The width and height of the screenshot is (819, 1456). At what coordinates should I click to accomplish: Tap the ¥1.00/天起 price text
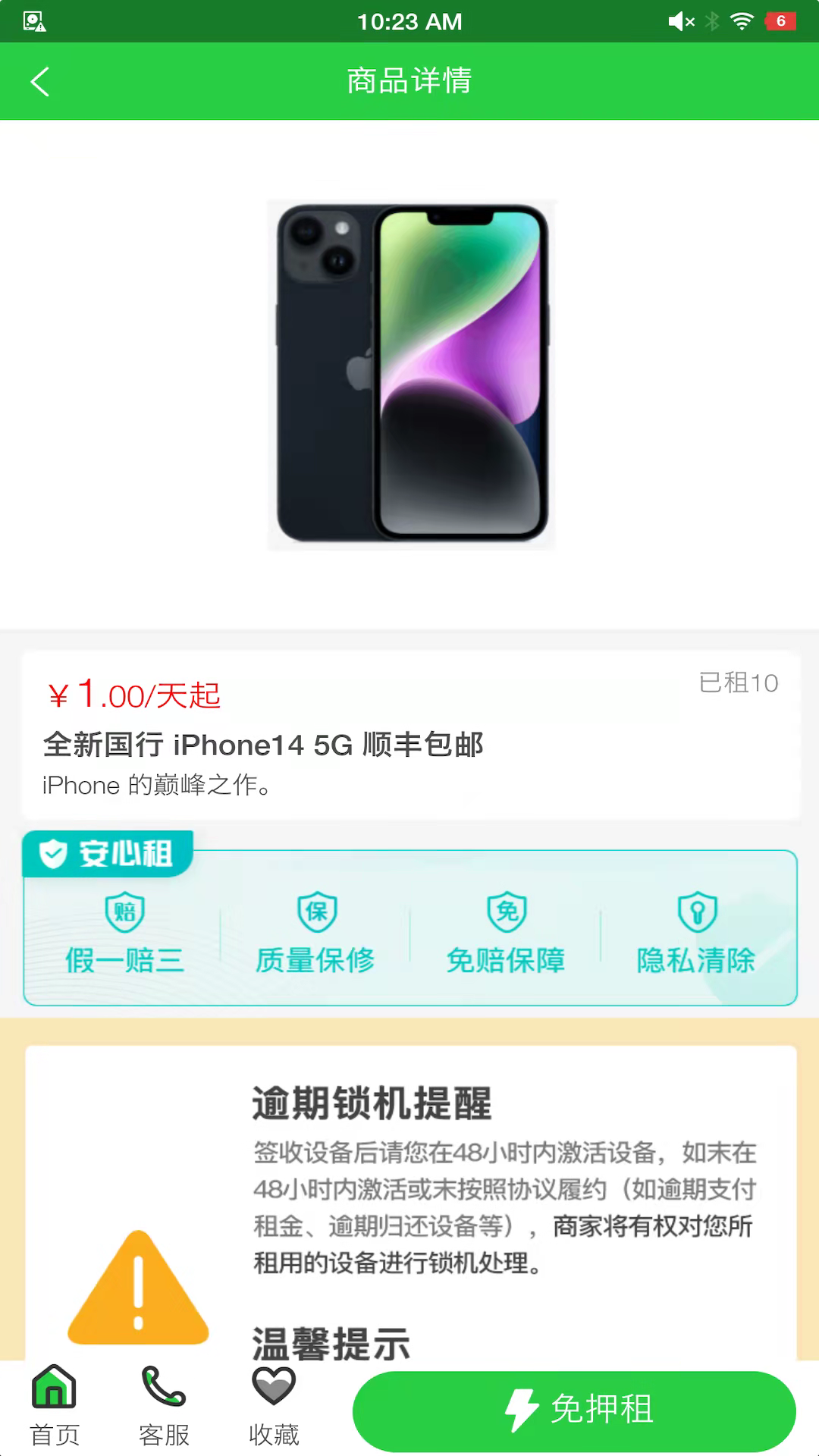pos(133,694)
